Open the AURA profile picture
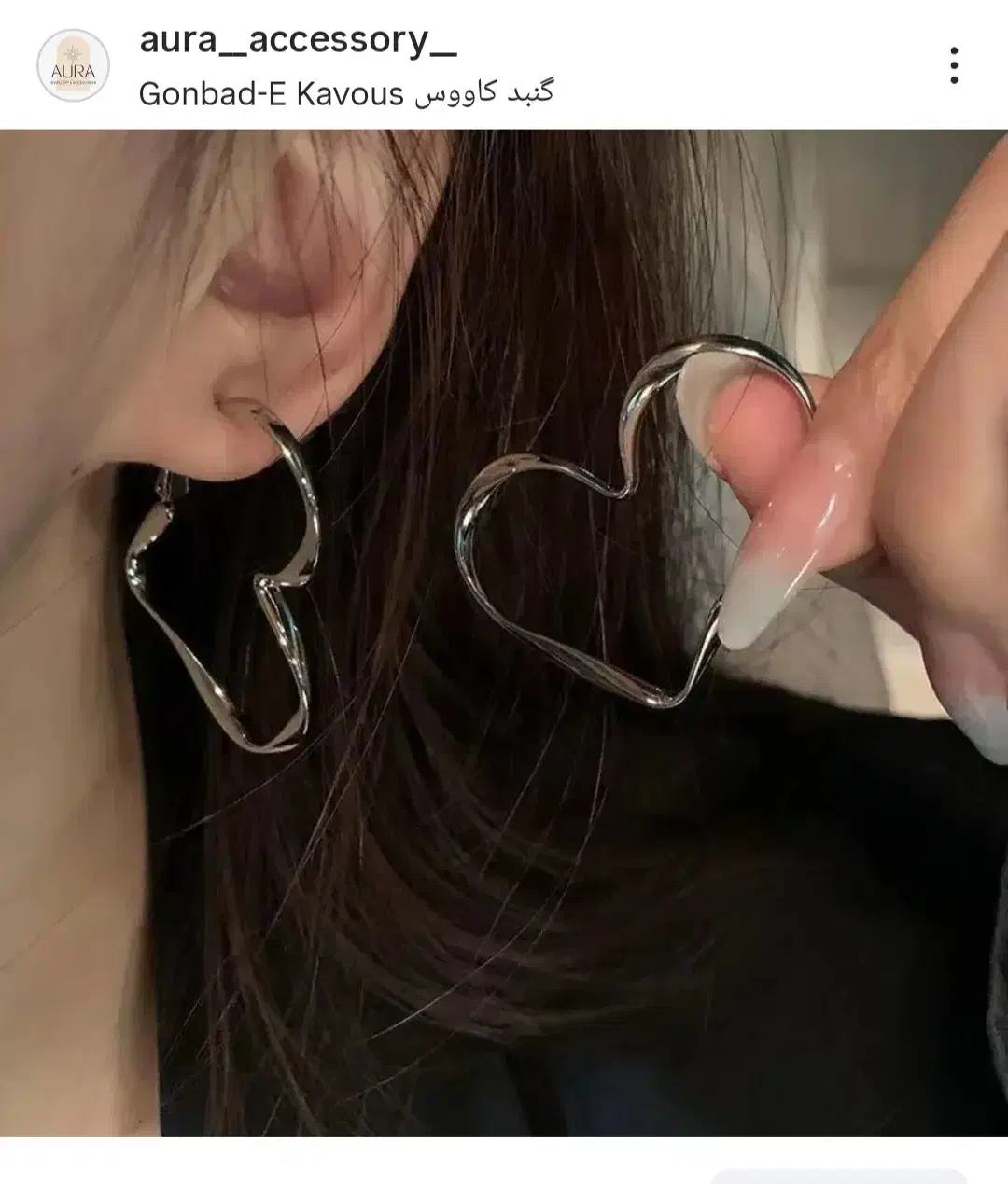The image size is (1008, 1184). [73, 65]
